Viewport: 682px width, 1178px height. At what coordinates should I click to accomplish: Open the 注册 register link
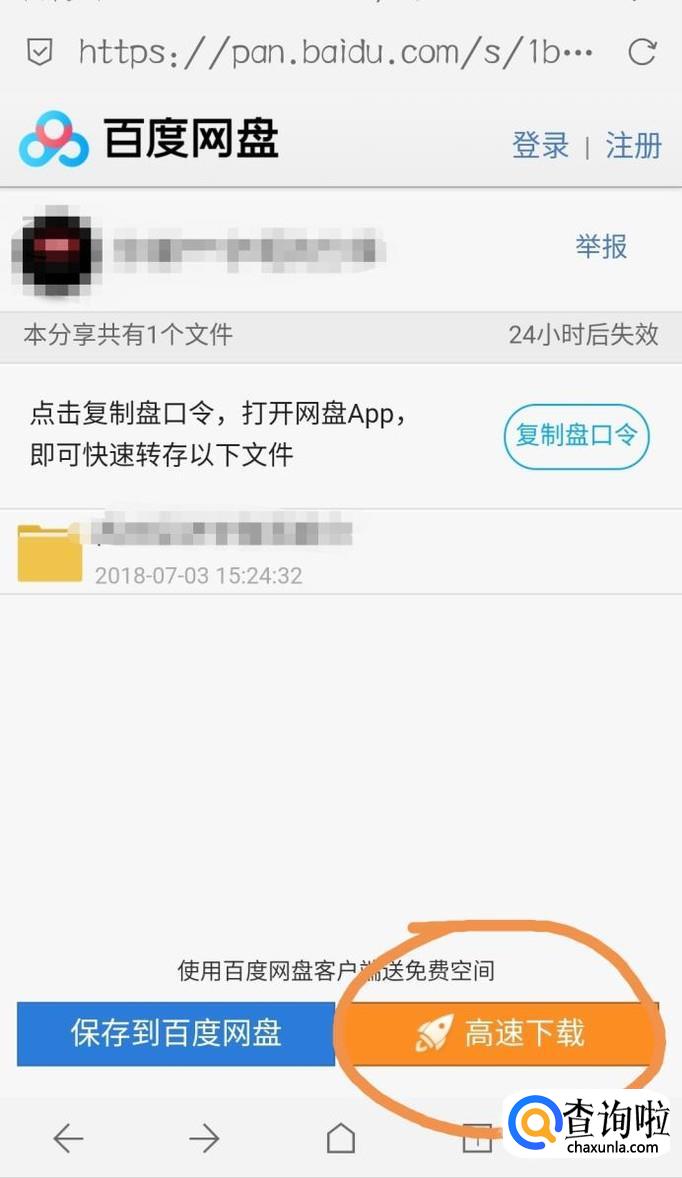pos(633,145)
